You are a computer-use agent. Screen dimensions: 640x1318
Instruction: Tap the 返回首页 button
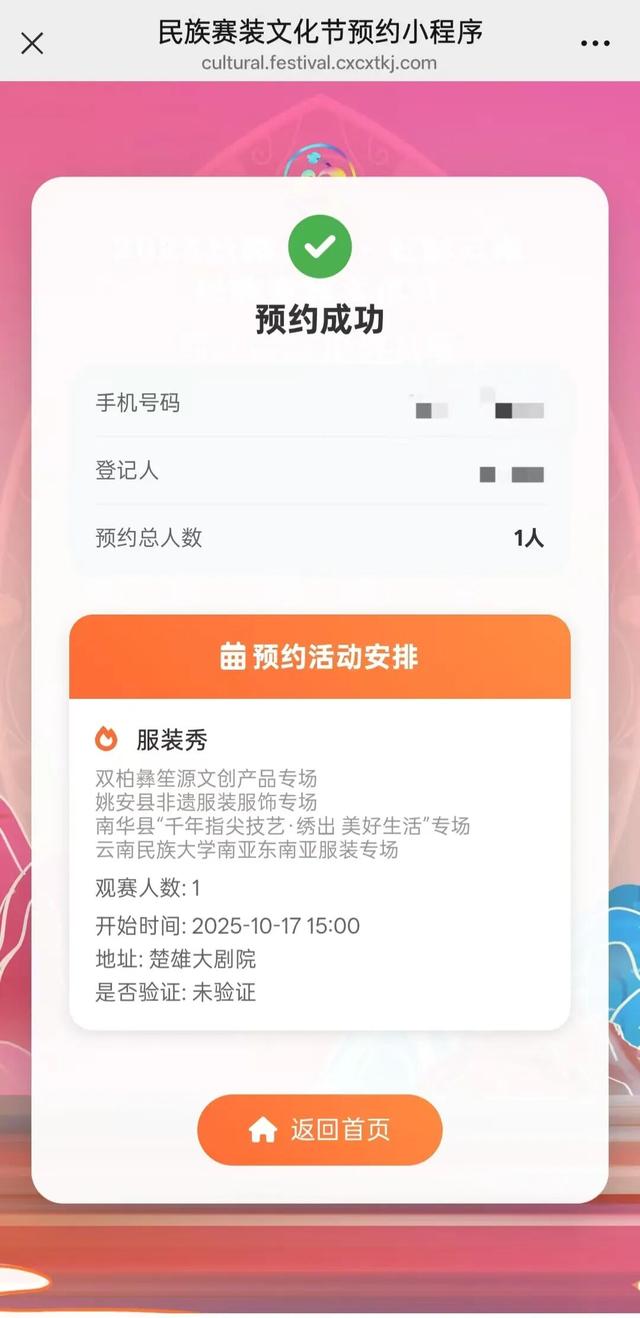pos(320,1130)
